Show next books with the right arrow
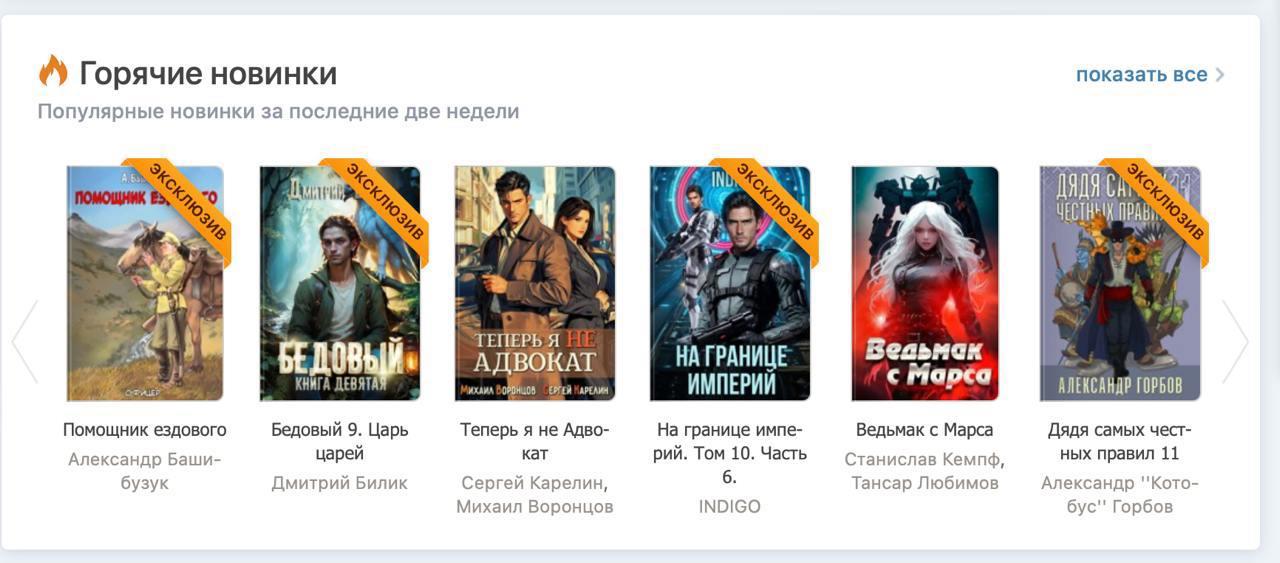The image size is (1280, 563). point(1235,342)
